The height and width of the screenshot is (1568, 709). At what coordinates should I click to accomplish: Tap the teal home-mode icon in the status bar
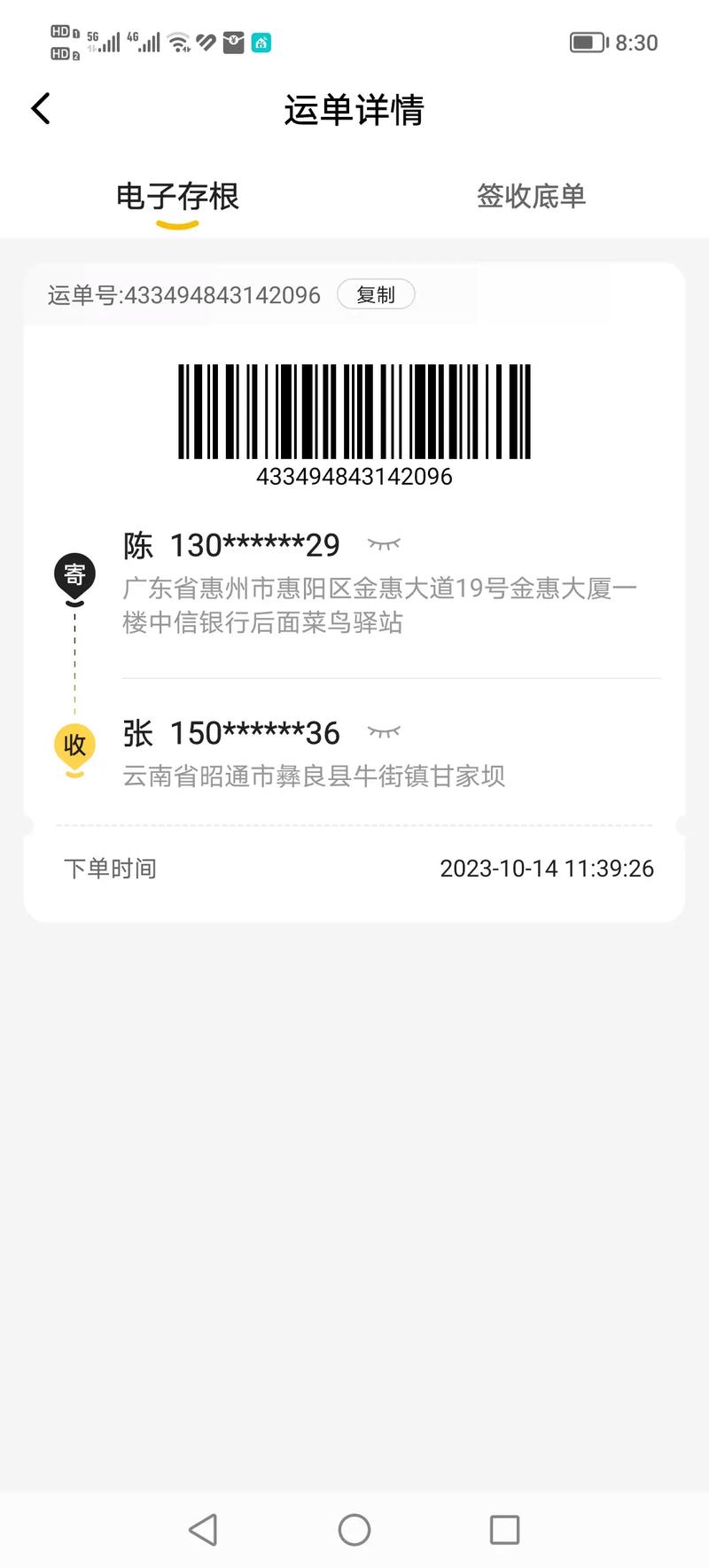pos(261,42)
